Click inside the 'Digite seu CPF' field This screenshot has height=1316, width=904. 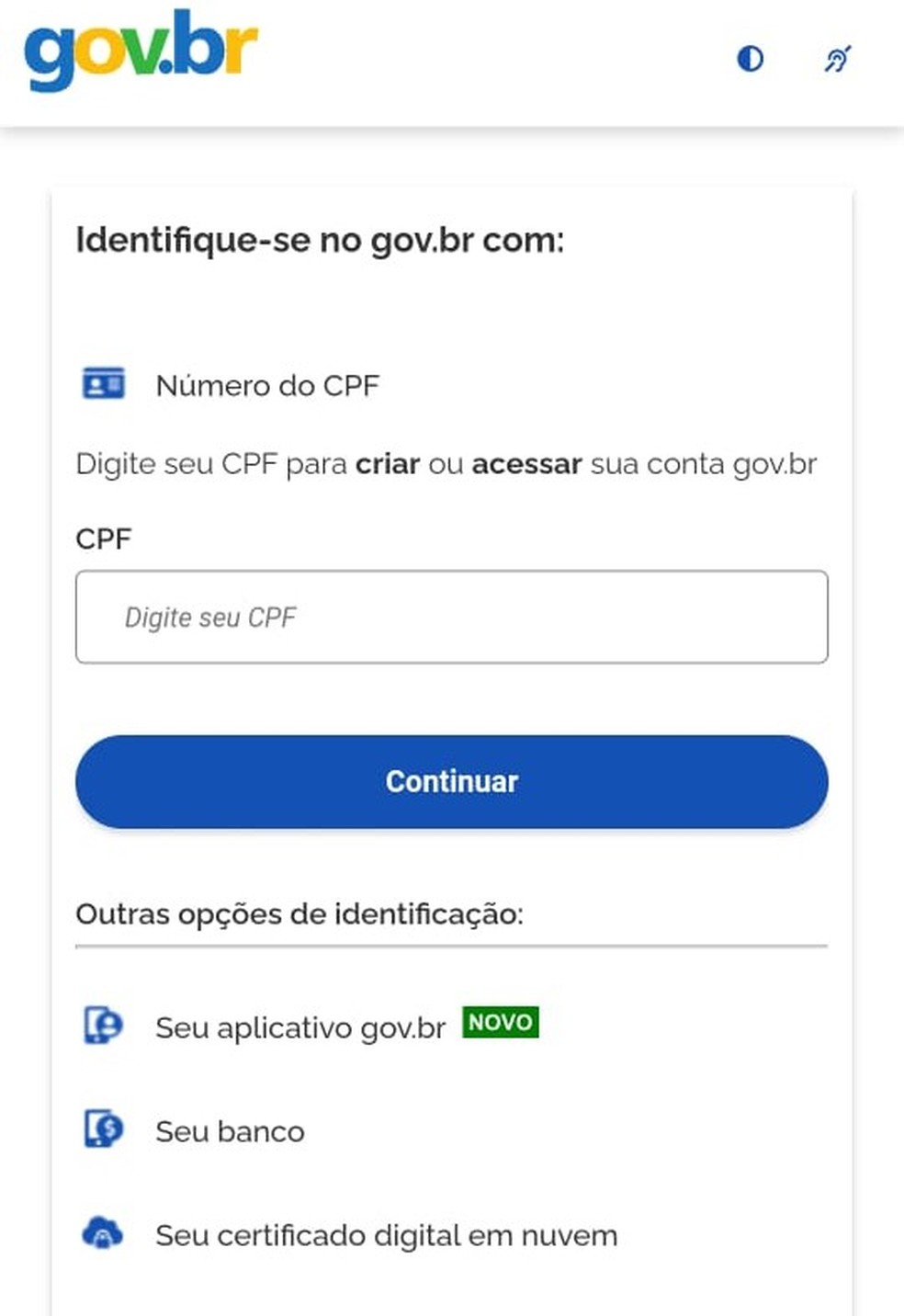[451, 617]
